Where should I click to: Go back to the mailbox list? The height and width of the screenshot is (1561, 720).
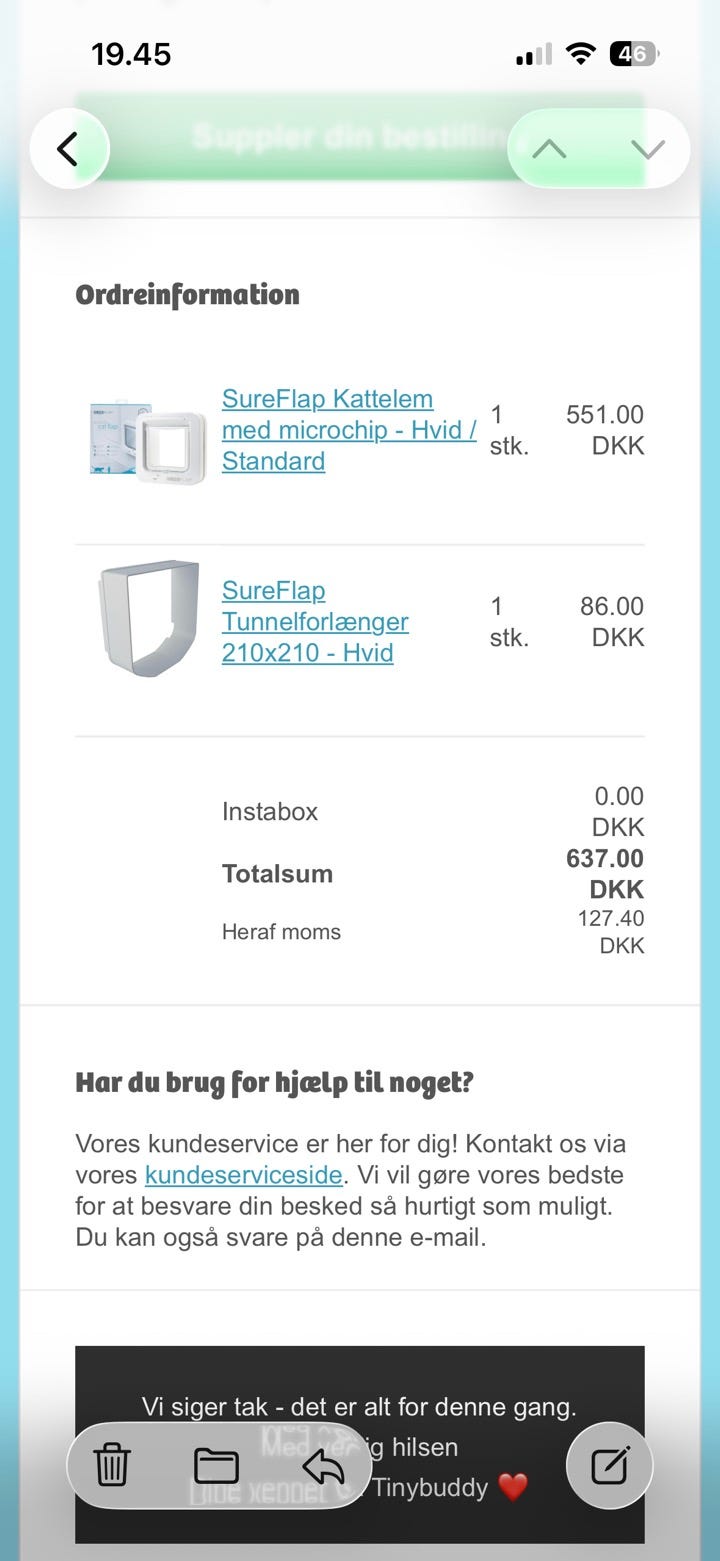pos(69,149)
